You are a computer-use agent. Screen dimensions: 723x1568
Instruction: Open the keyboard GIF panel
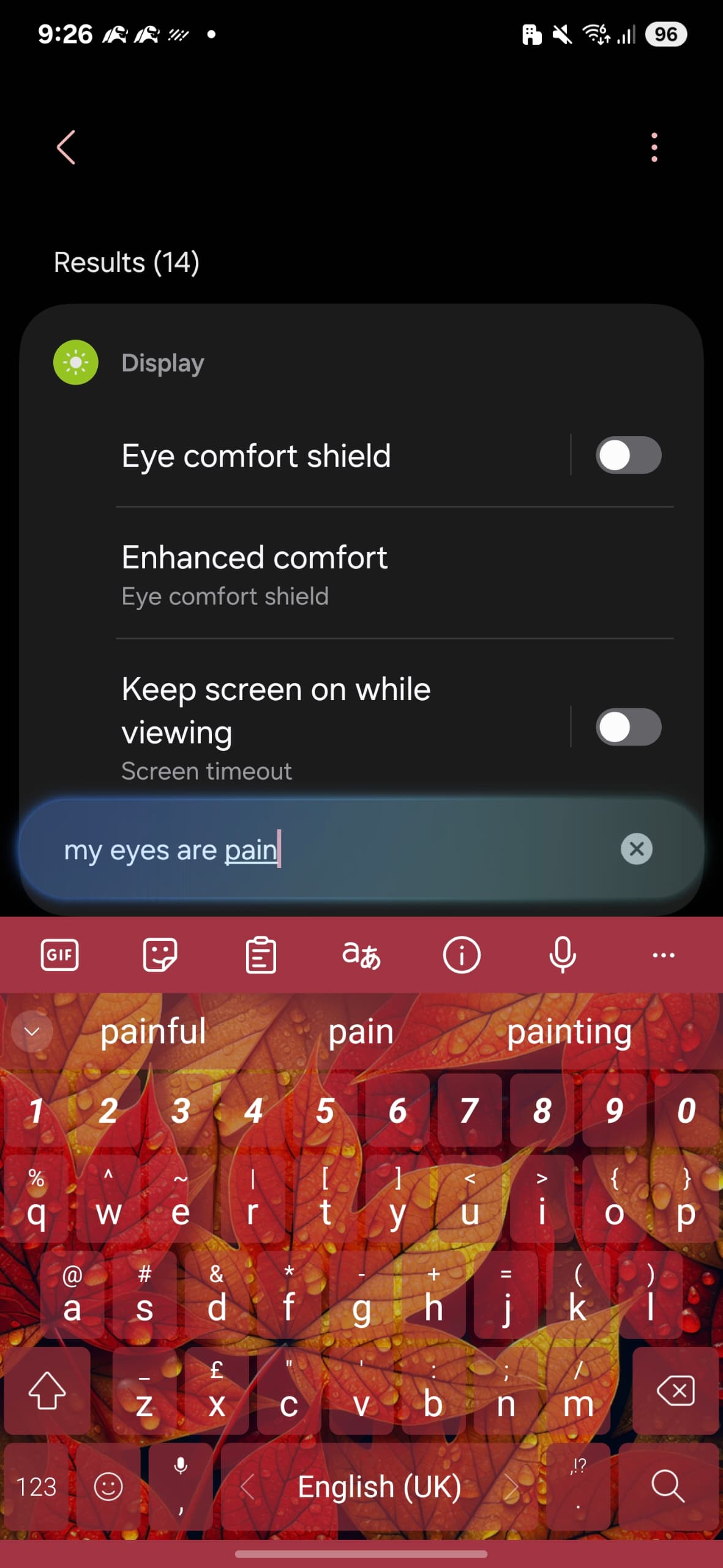pyautogui.click(x=59, y=954)
